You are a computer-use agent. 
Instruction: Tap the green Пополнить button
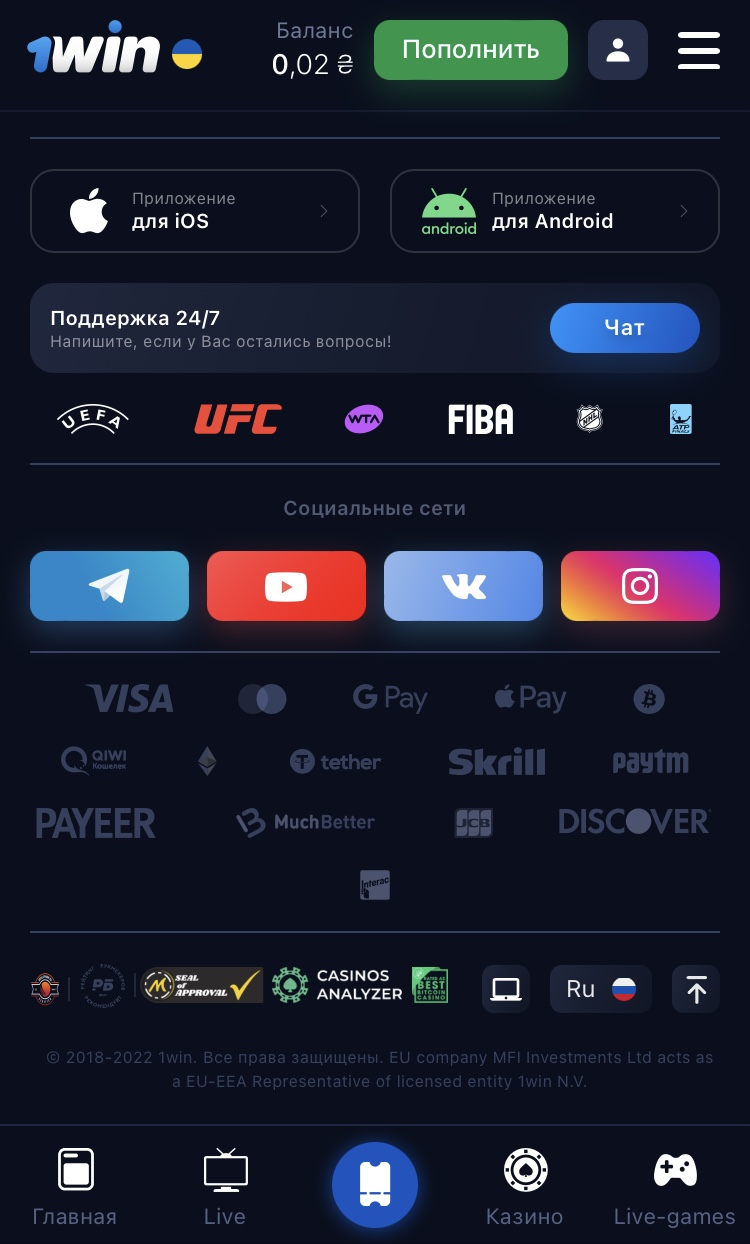tap(470, 49)
